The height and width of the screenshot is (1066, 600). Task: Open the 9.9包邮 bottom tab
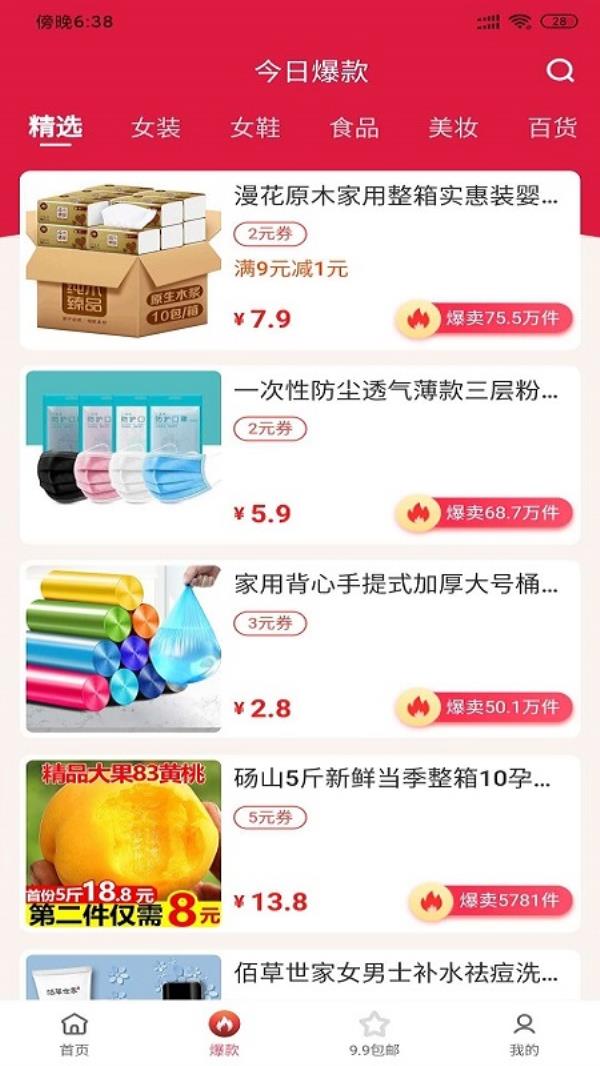tap(374, 1033)
